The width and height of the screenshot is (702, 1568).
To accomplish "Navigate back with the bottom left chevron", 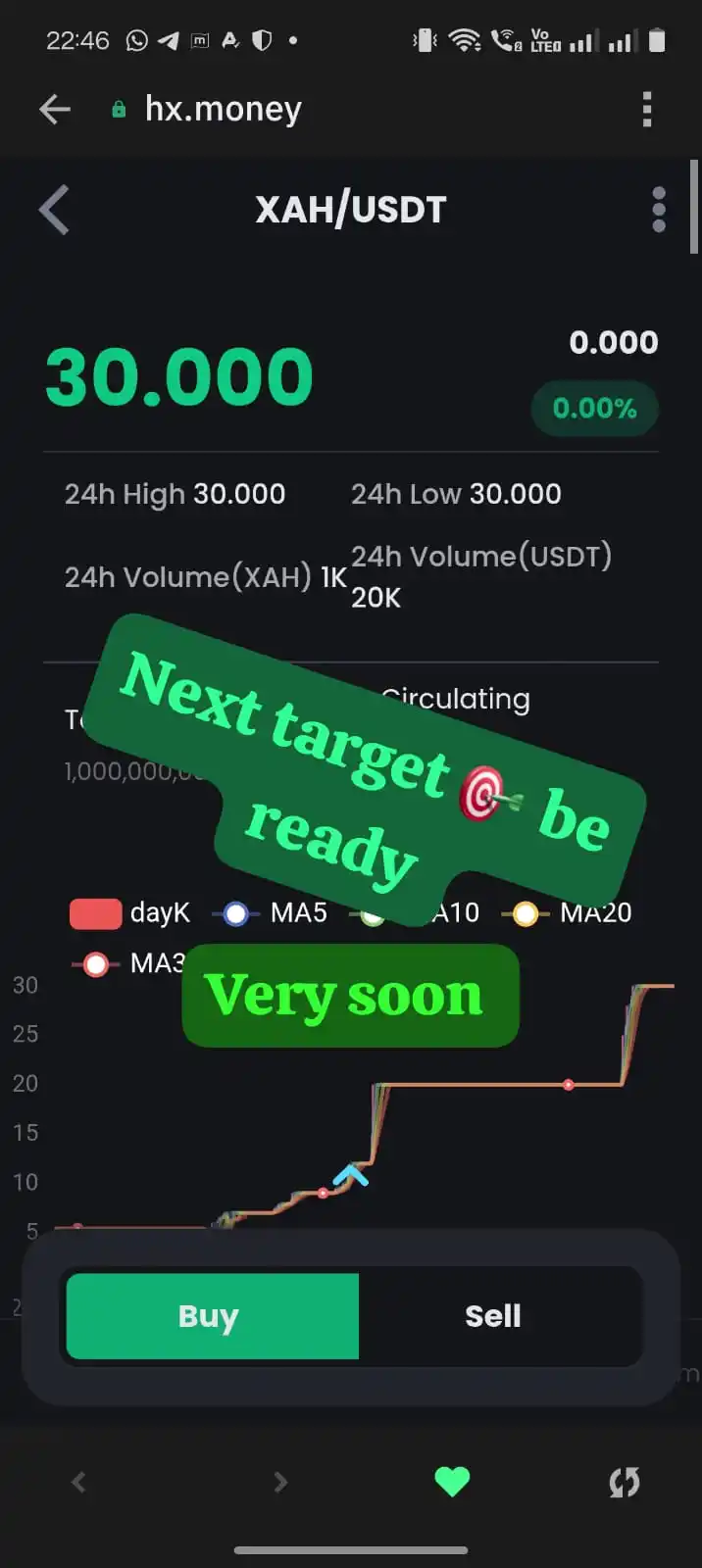I will pyautogui.click(x=79, y=1482).
